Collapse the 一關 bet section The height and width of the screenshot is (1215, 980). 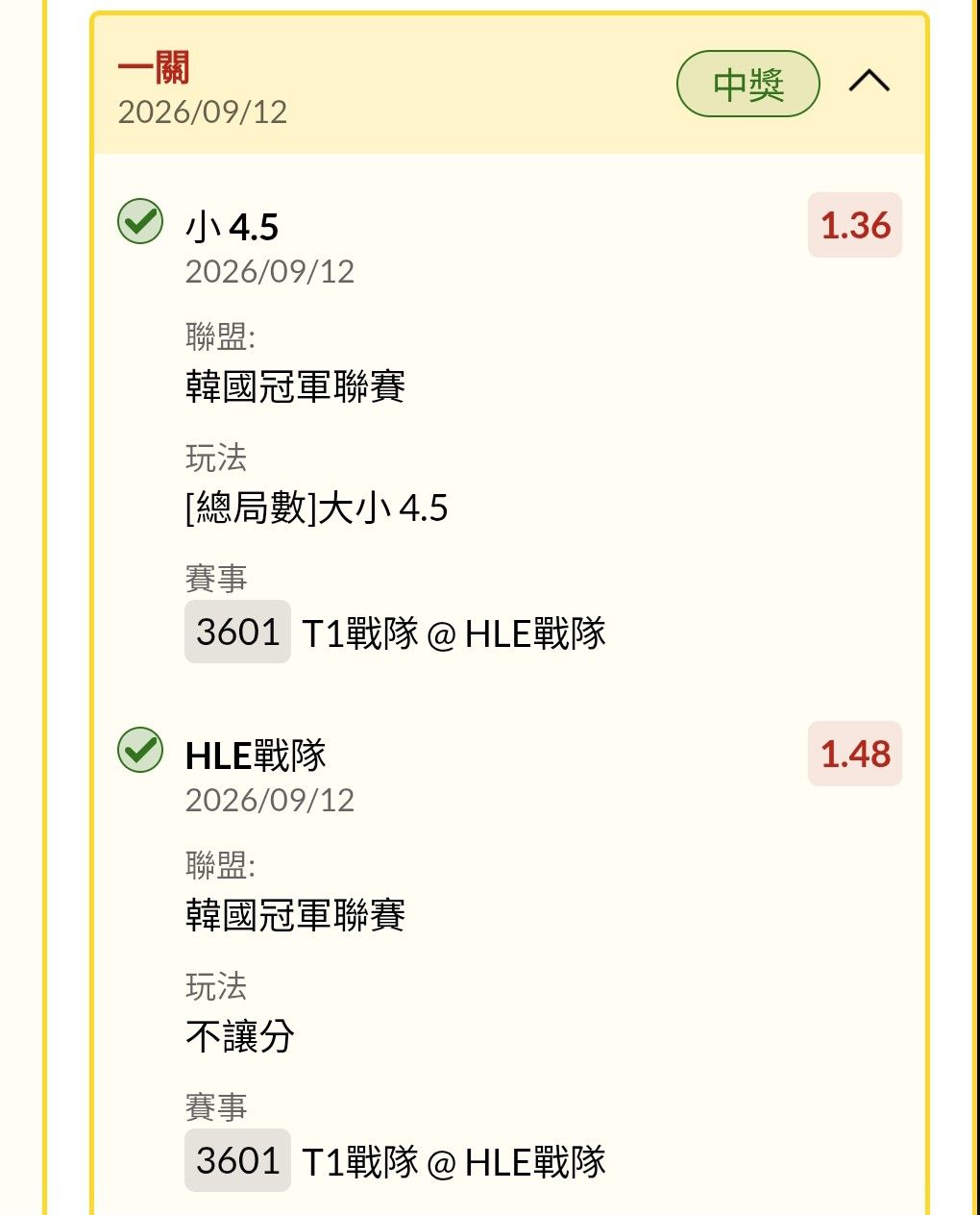point(869,82)
